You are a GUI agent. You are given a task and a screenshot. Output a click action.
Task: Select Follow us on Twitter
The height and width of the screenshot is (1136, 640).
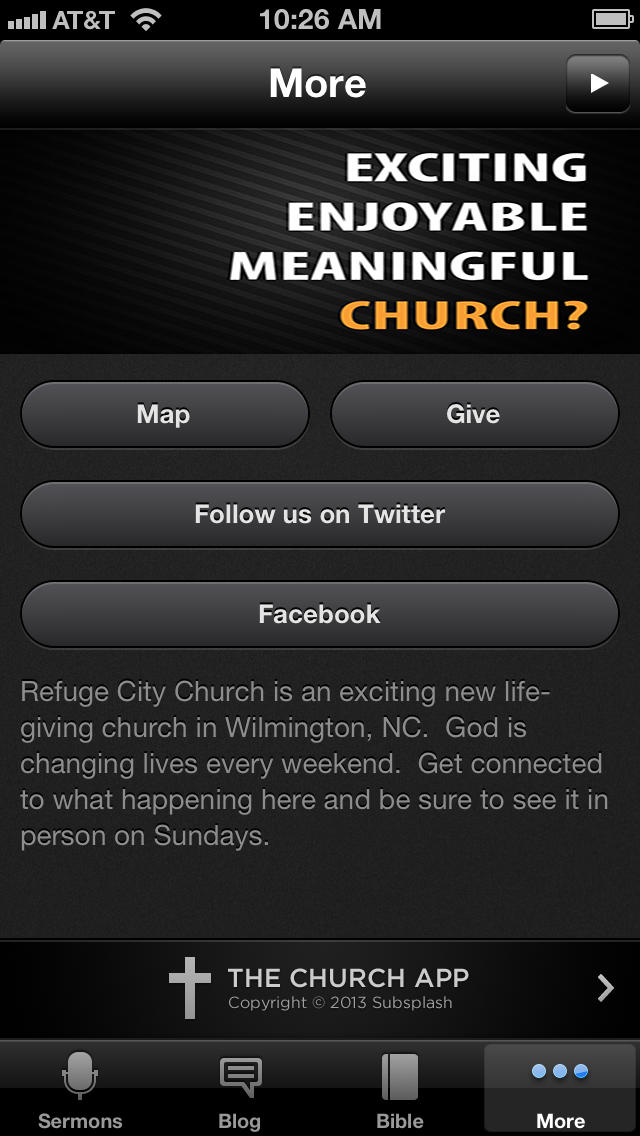320,514
